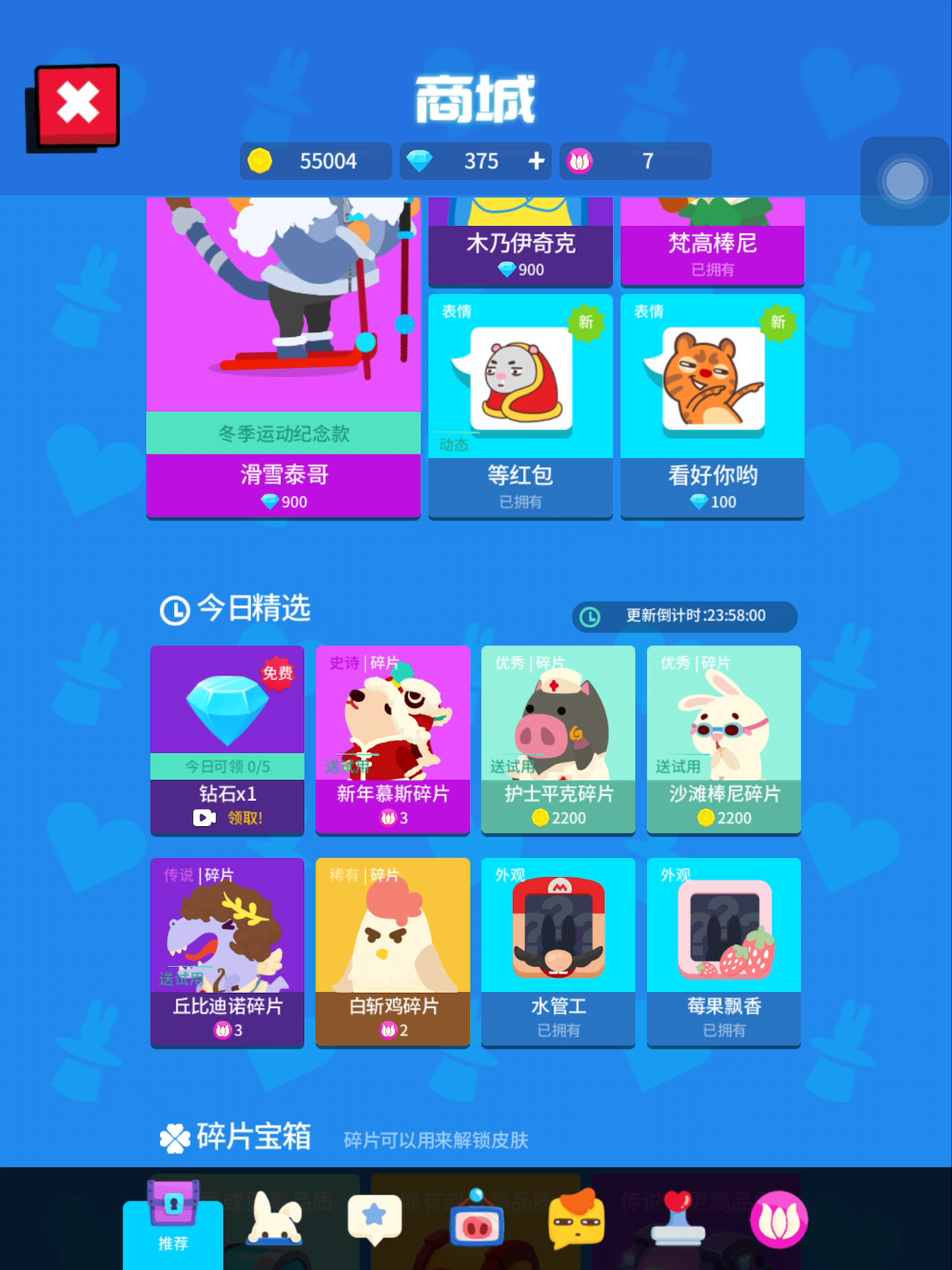This screenshot has width=952, height=1270.
Task: Open the 新年慕斯碎片 item
Action: [x=393, y=740]
